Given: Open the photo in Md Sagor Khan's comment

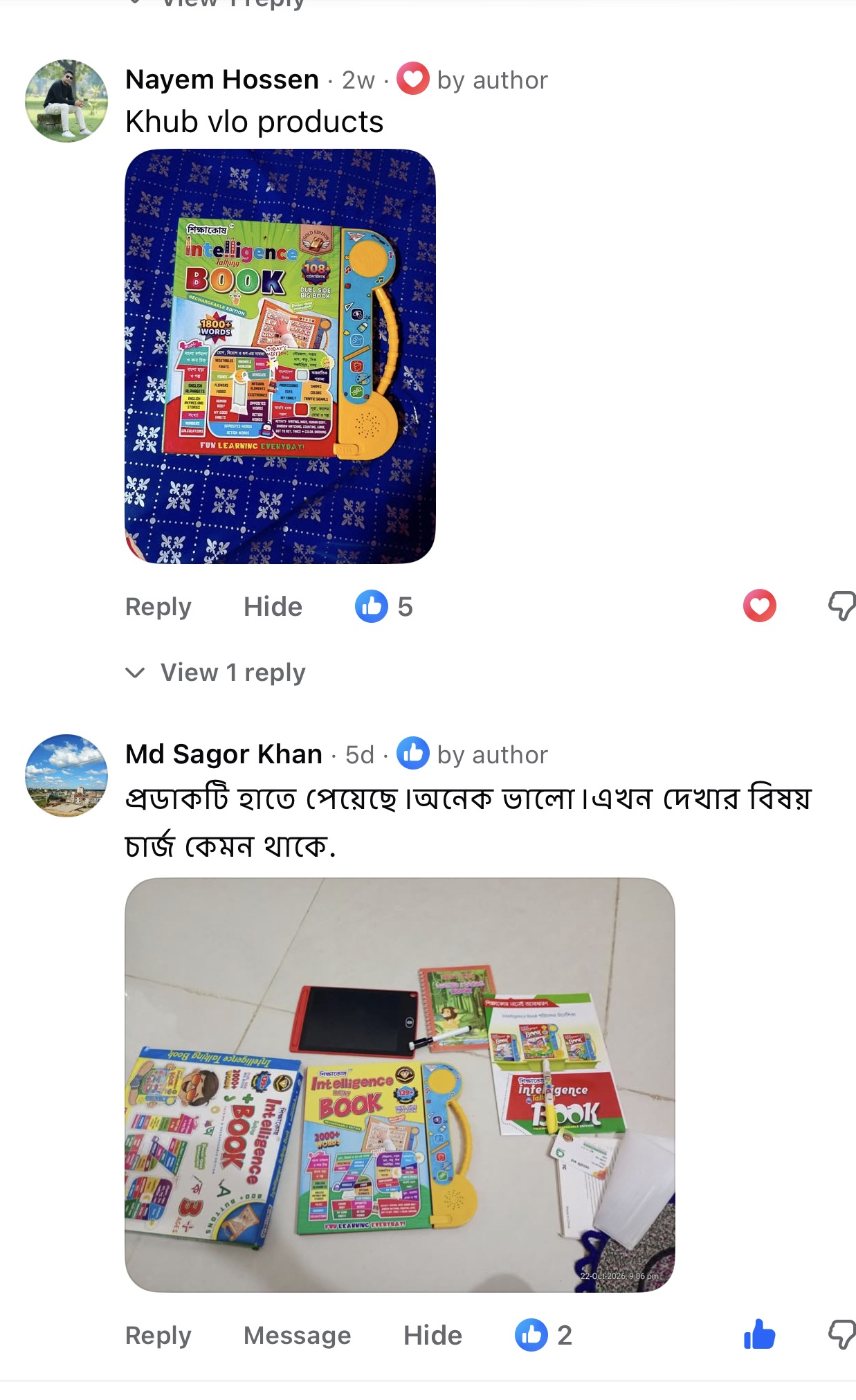Looking at the screenshot, I should 400,1085.
